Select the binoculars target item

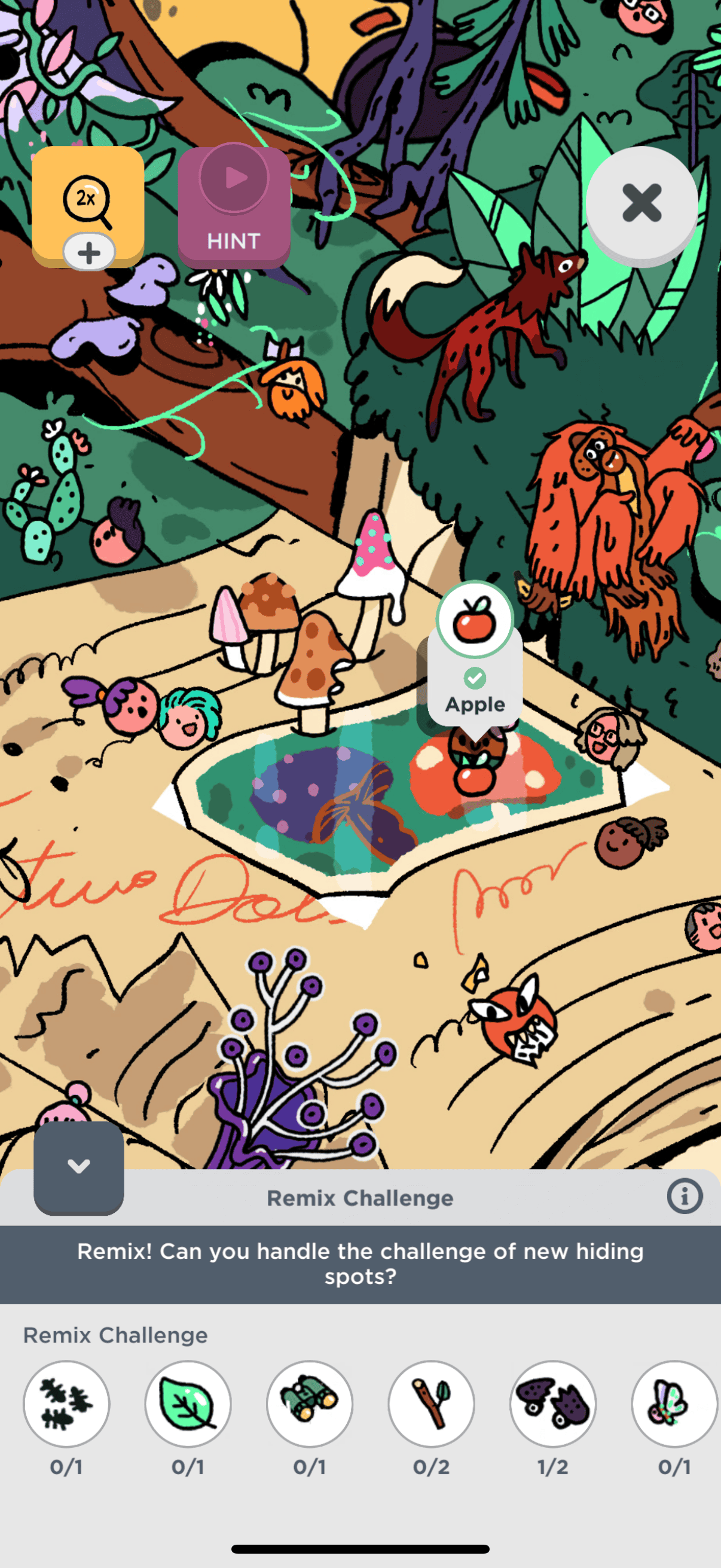tap(310, 1404)
